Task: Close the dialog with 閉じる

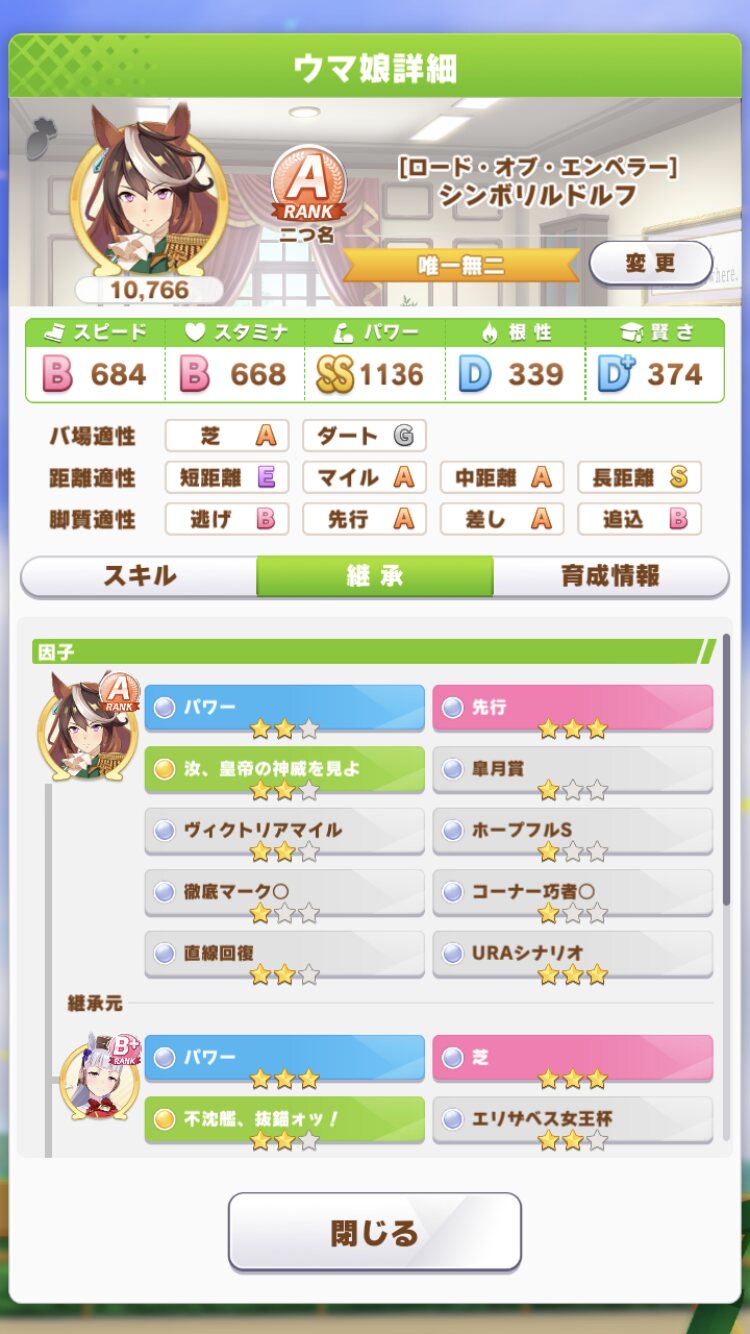Action: 375,1232
